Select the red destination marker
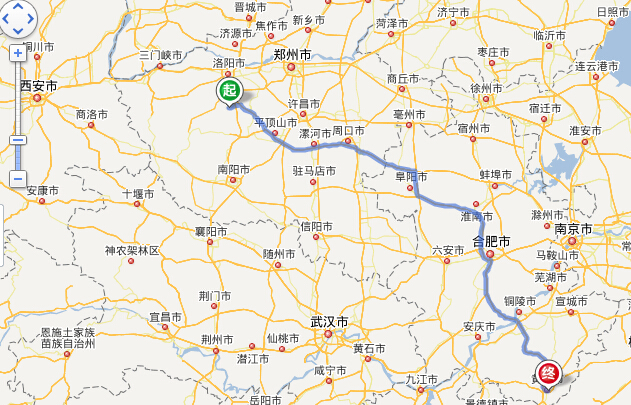The width and height of the screenshot is (631, 405). 548,373
